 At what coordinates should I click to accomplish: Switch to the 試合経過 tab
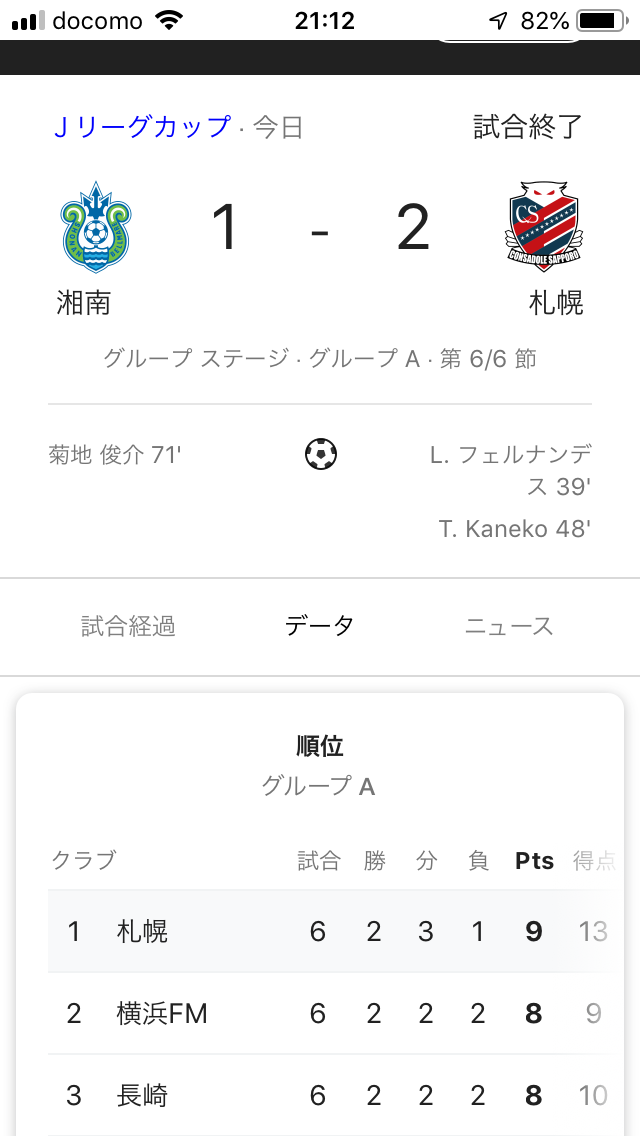pyautogui.click(x=128, y=627)
